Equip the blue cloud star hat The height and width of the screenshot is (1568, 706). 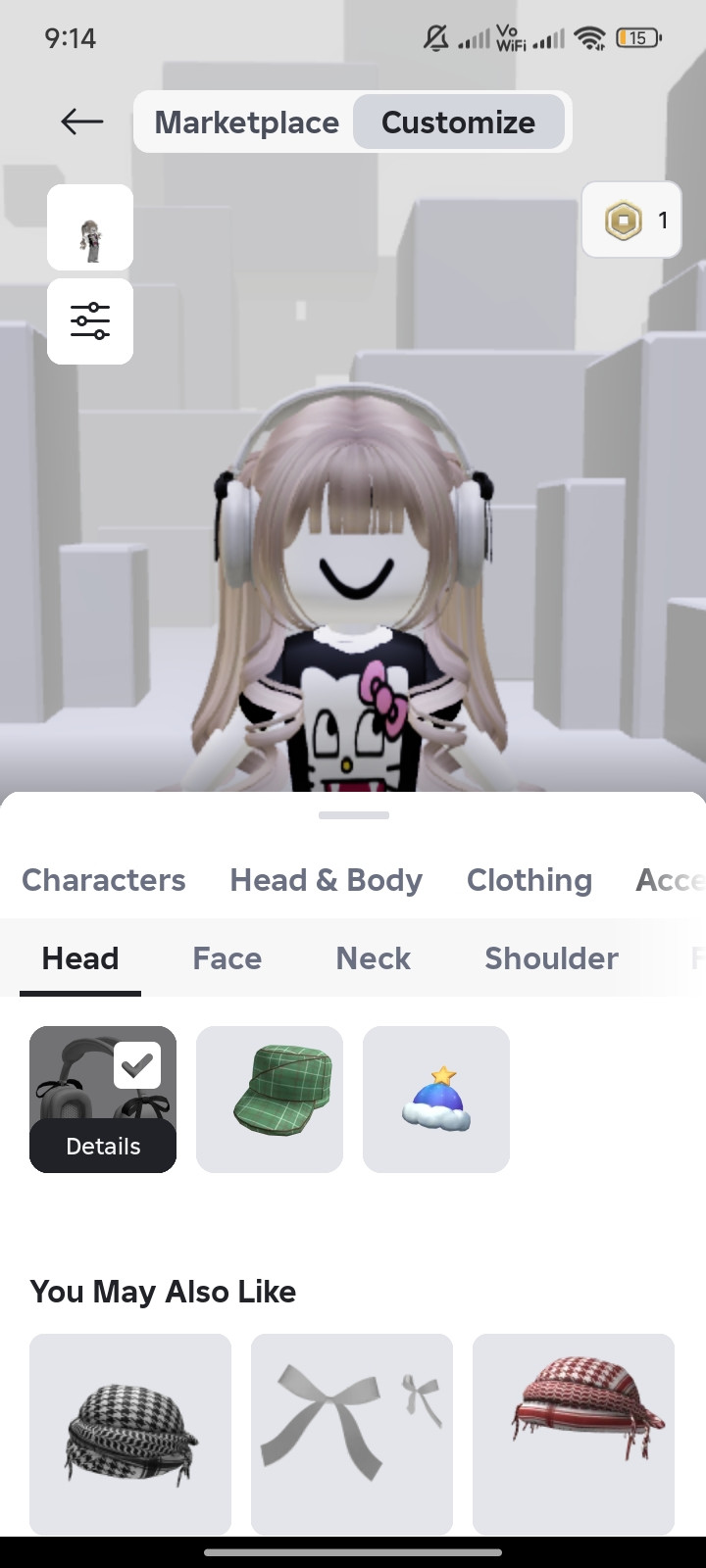point(436,1100)
